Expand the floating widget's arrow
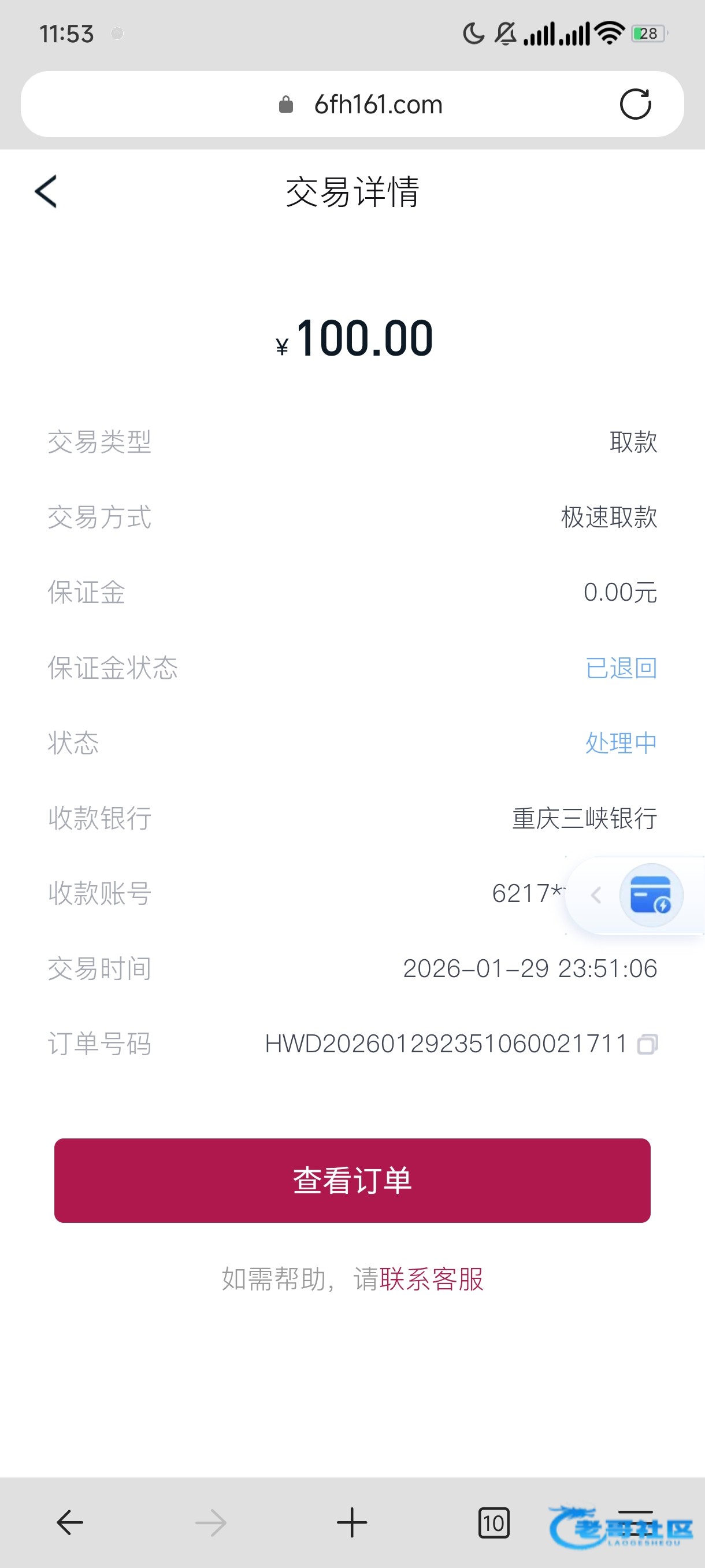 click(x=596, y=895)
